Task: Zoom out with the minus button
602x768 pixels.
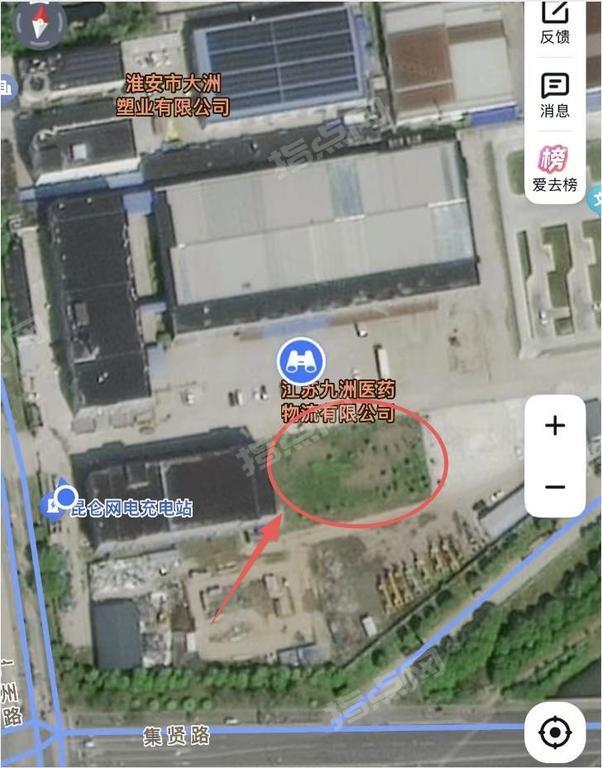Action: (555, 487)
